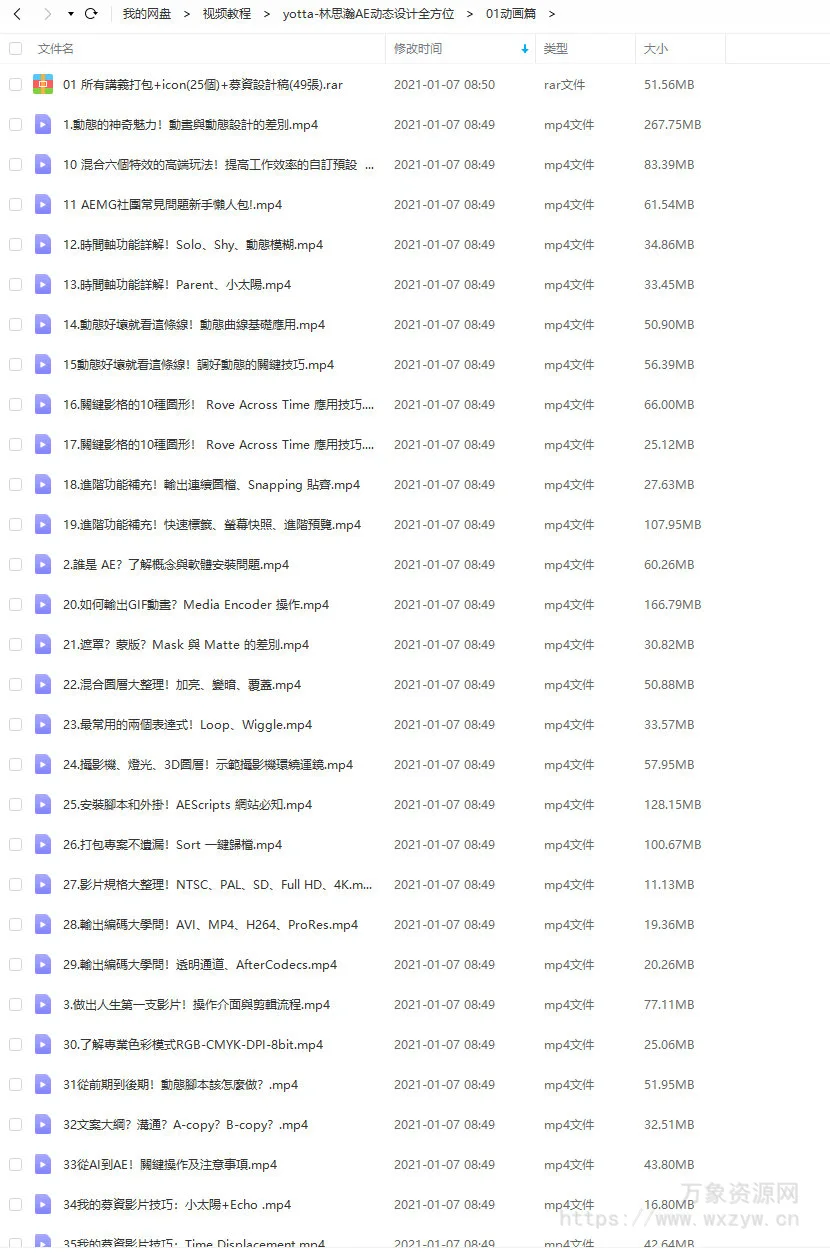Go back to the previous folder
The width and height of the screenshot is (830, 1253).
[17, 14]
